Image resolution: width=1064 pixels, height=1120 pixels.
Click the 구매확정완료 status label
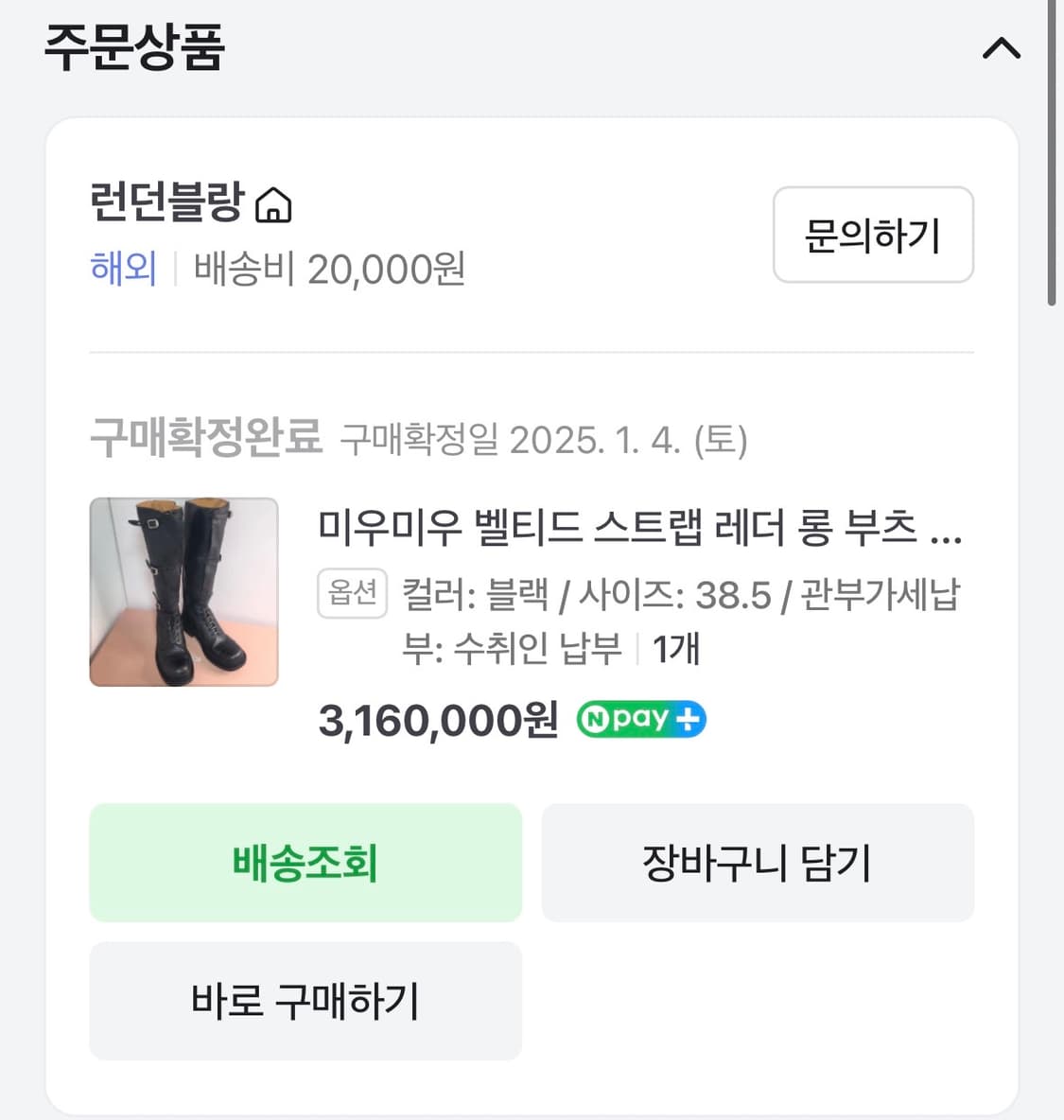(x=205, y=436)
